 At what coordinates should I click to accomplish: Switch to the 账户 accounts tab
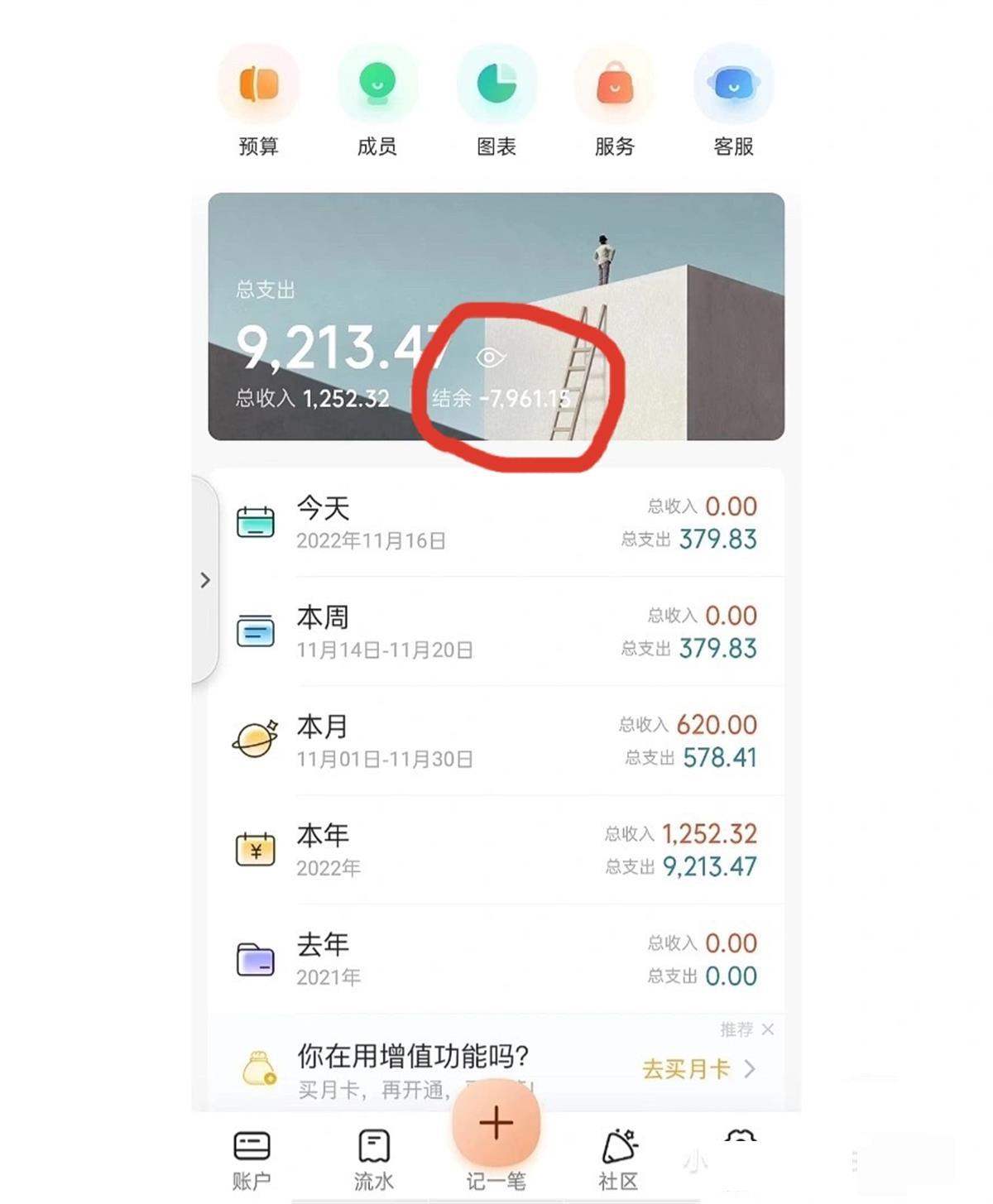click(x=252, y=1158)
